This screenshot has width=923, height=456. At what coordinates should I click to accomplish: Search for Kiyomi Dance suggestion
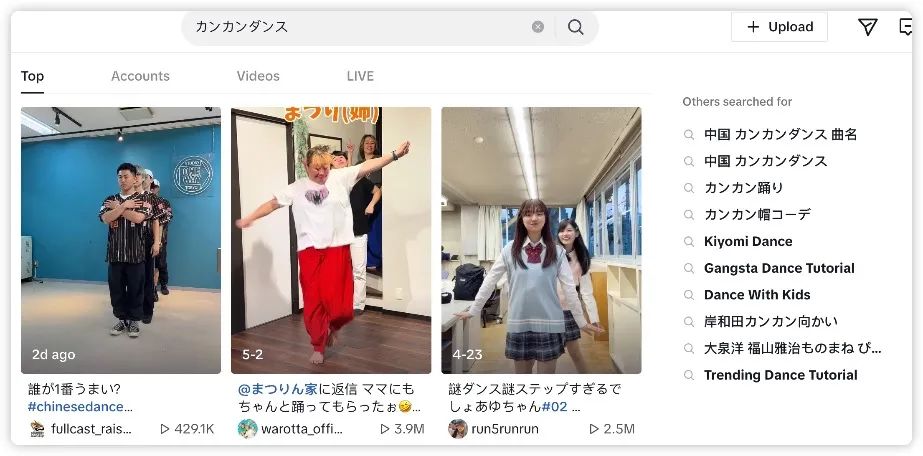(x=747, y=241)
